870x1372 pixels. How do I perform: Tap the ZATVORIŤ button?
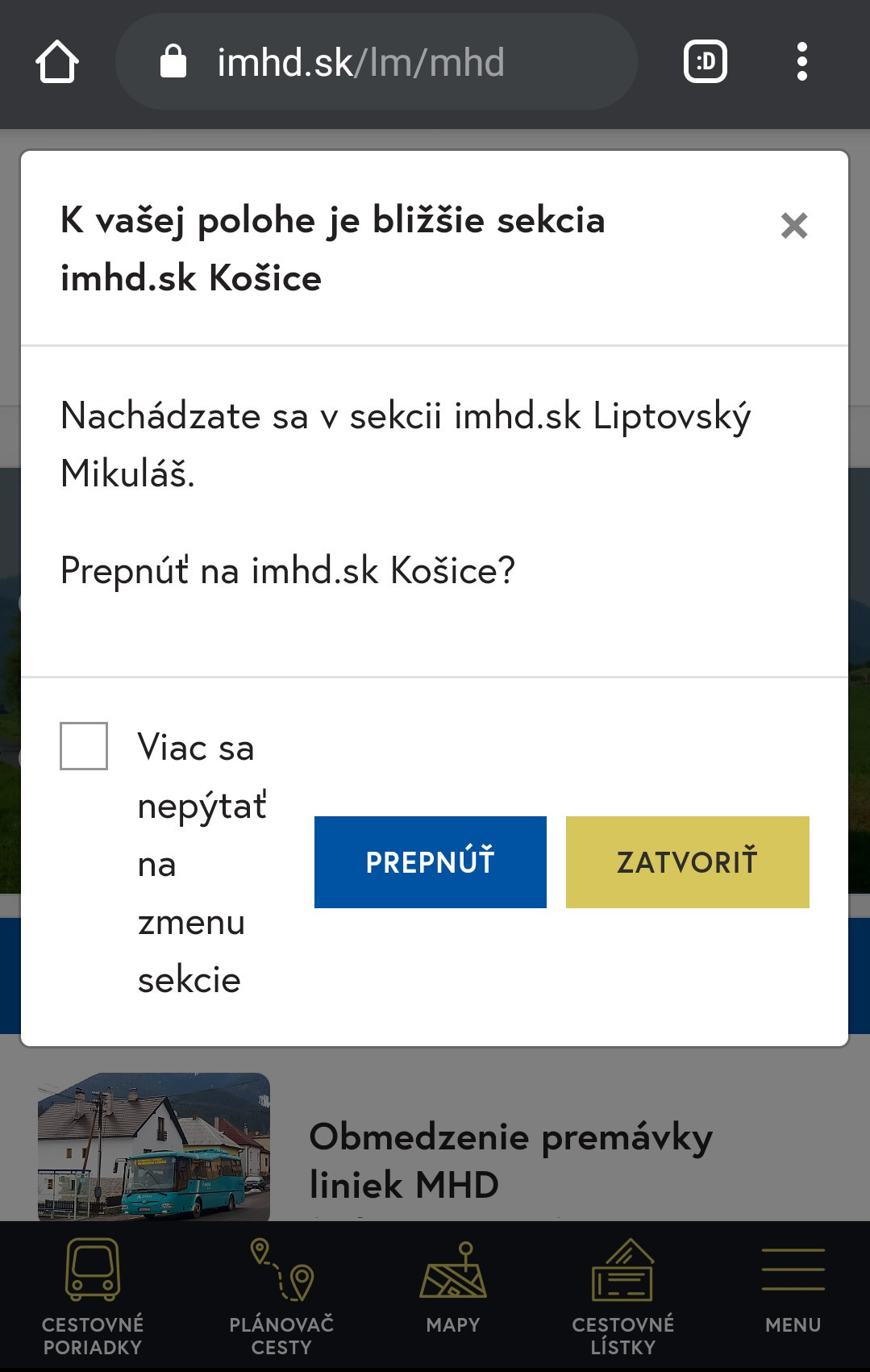pos(687,861)
